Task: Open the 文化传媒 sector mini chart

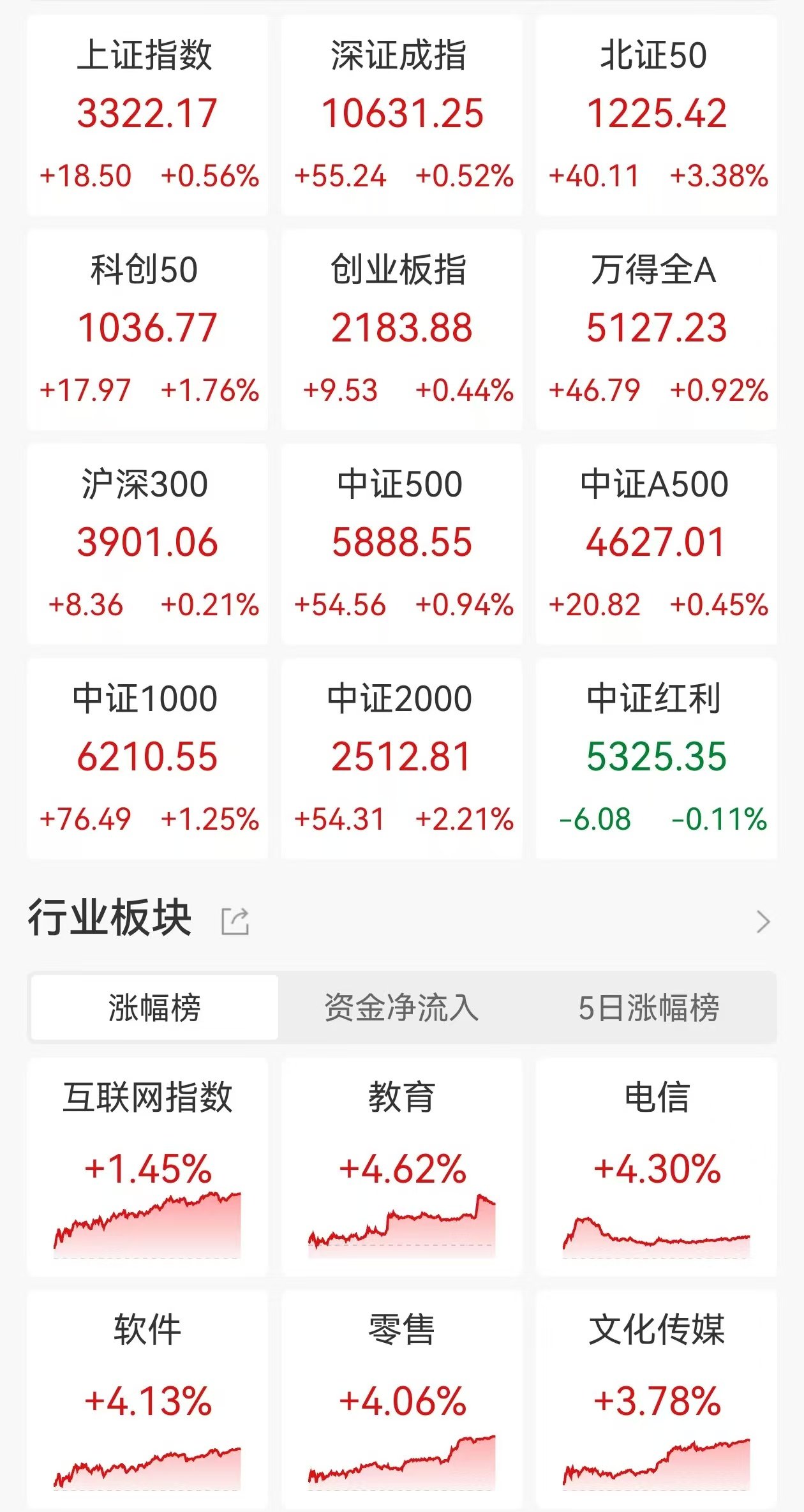Action: [656, 1391]
